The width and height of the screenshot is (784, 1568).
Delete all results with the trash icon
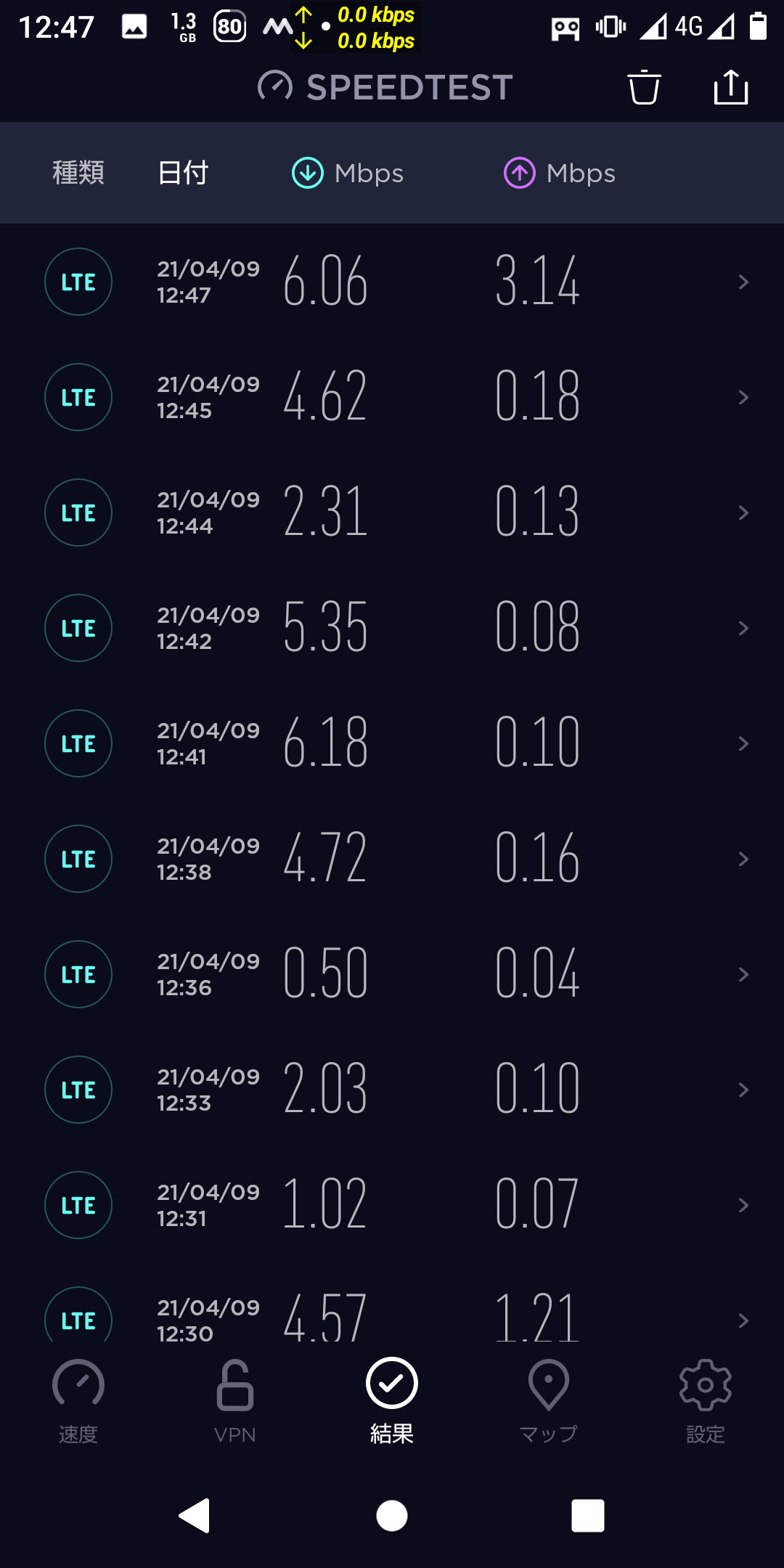point(644,88)
